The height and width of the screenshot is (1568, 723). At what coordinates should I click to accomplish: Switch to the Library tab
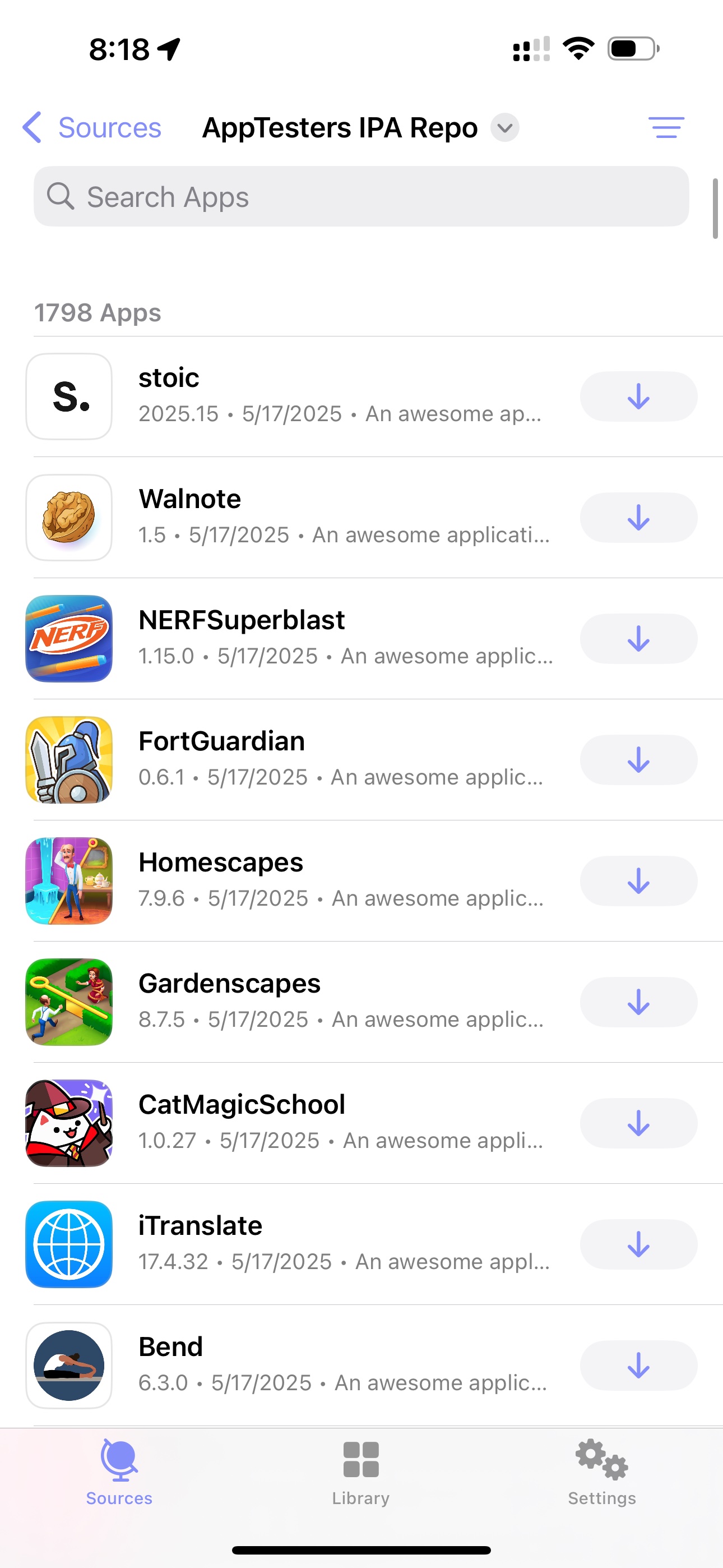[x=361, y=1471]
